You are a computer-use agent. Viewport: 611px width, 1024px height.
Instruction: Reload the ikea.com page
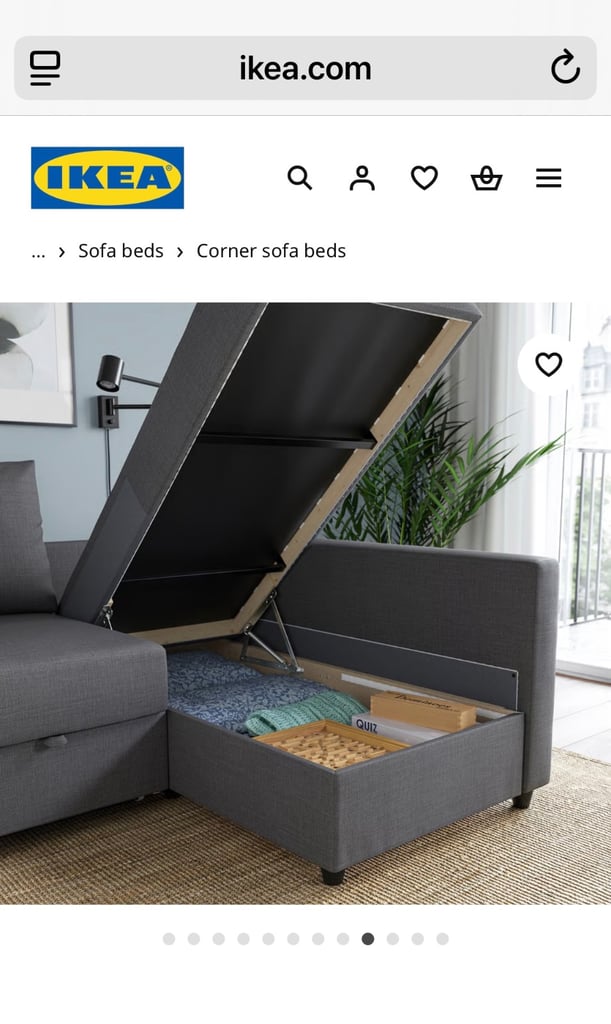[x=565, y=67]
